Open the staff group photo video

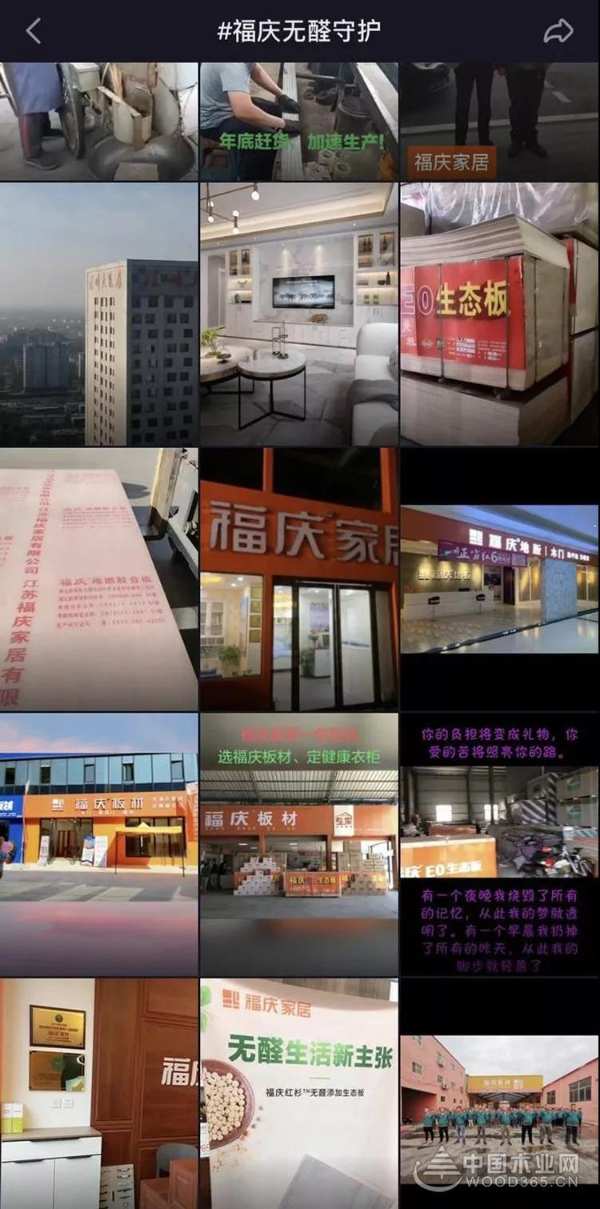click(x=499, y=1095)
